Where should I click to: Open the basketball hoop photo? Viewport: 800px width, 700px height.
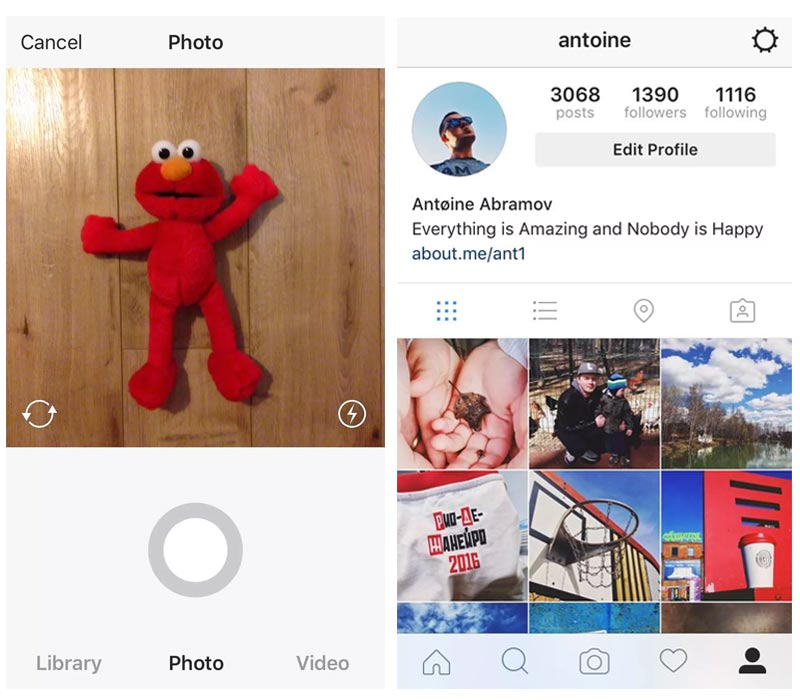593,536
